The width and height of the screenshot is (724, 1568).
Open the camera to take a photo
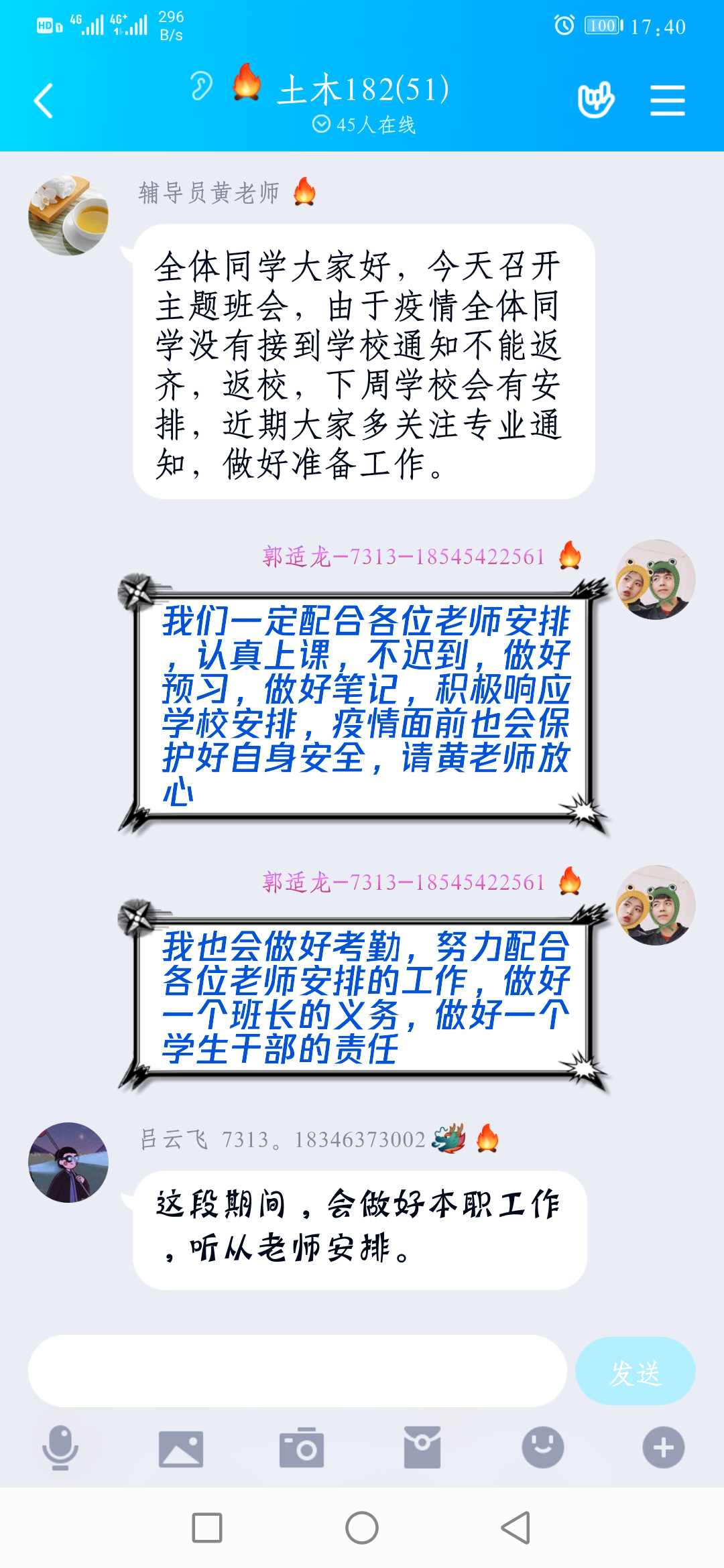tap(302, 1447)
